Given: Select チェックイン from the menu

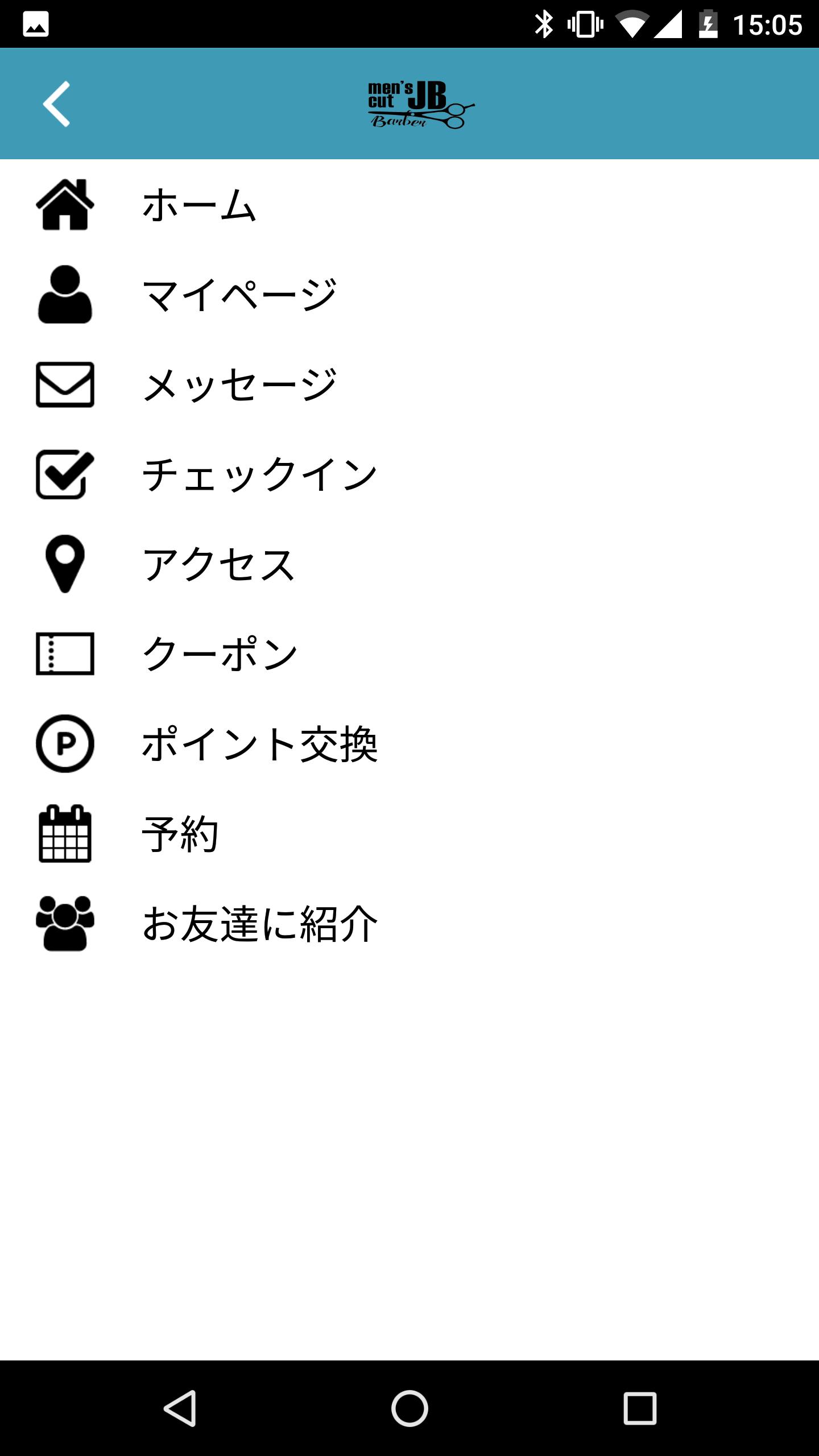Looking at the screenshot, I should pos(259,474).
